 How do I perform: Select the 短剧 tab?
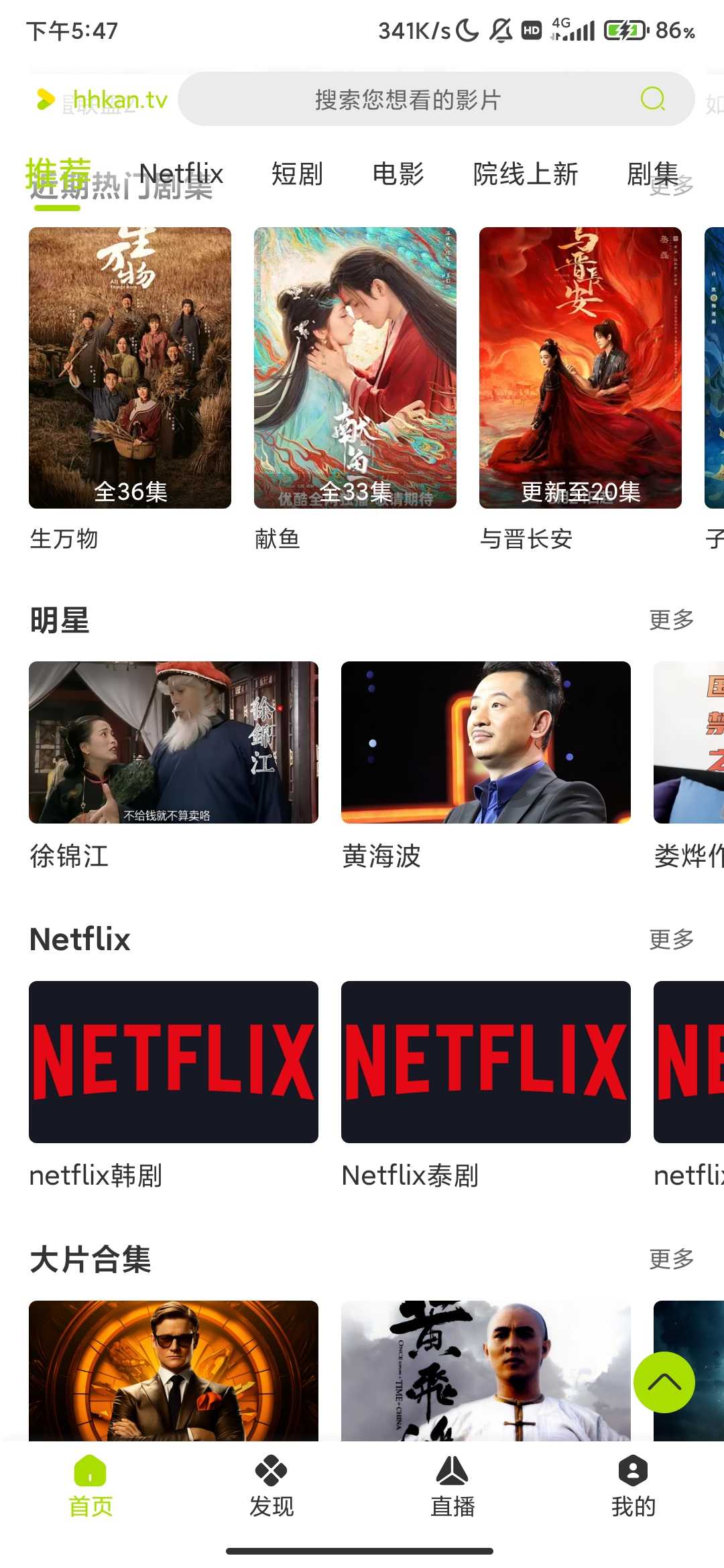297,174
